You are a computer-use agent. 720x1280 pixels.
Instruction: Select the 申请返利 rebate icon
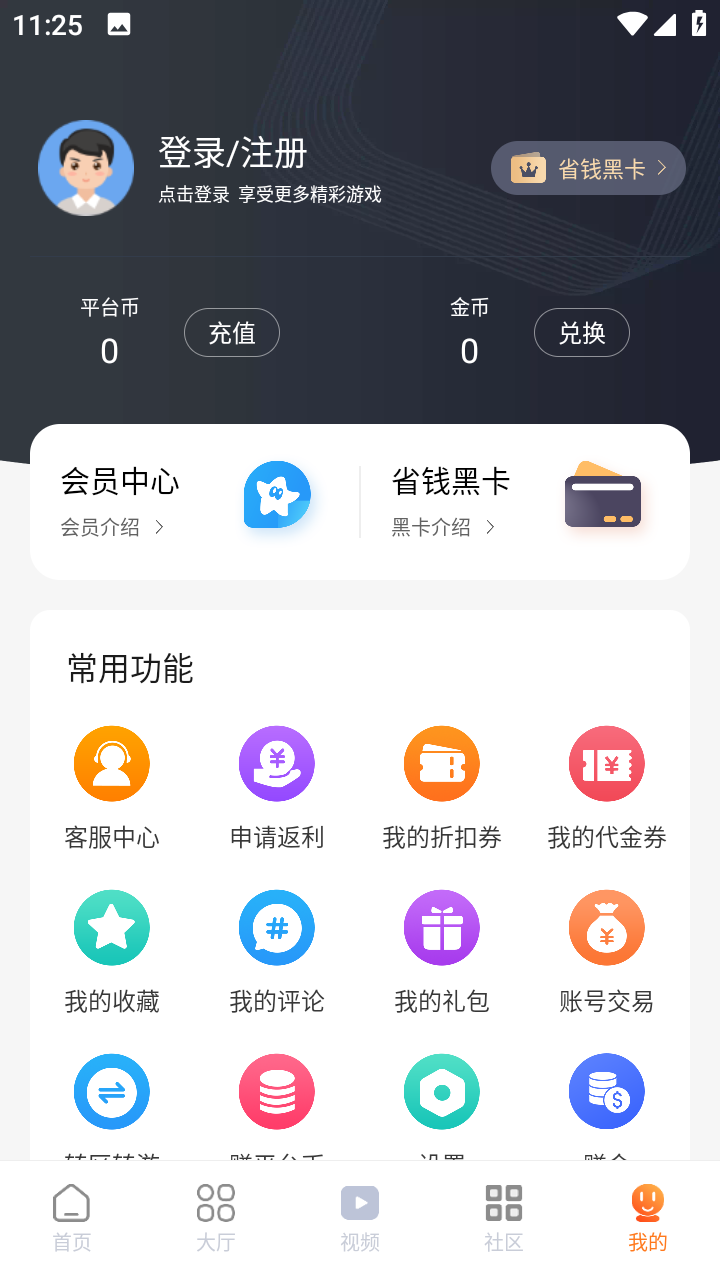coord(276,763)
